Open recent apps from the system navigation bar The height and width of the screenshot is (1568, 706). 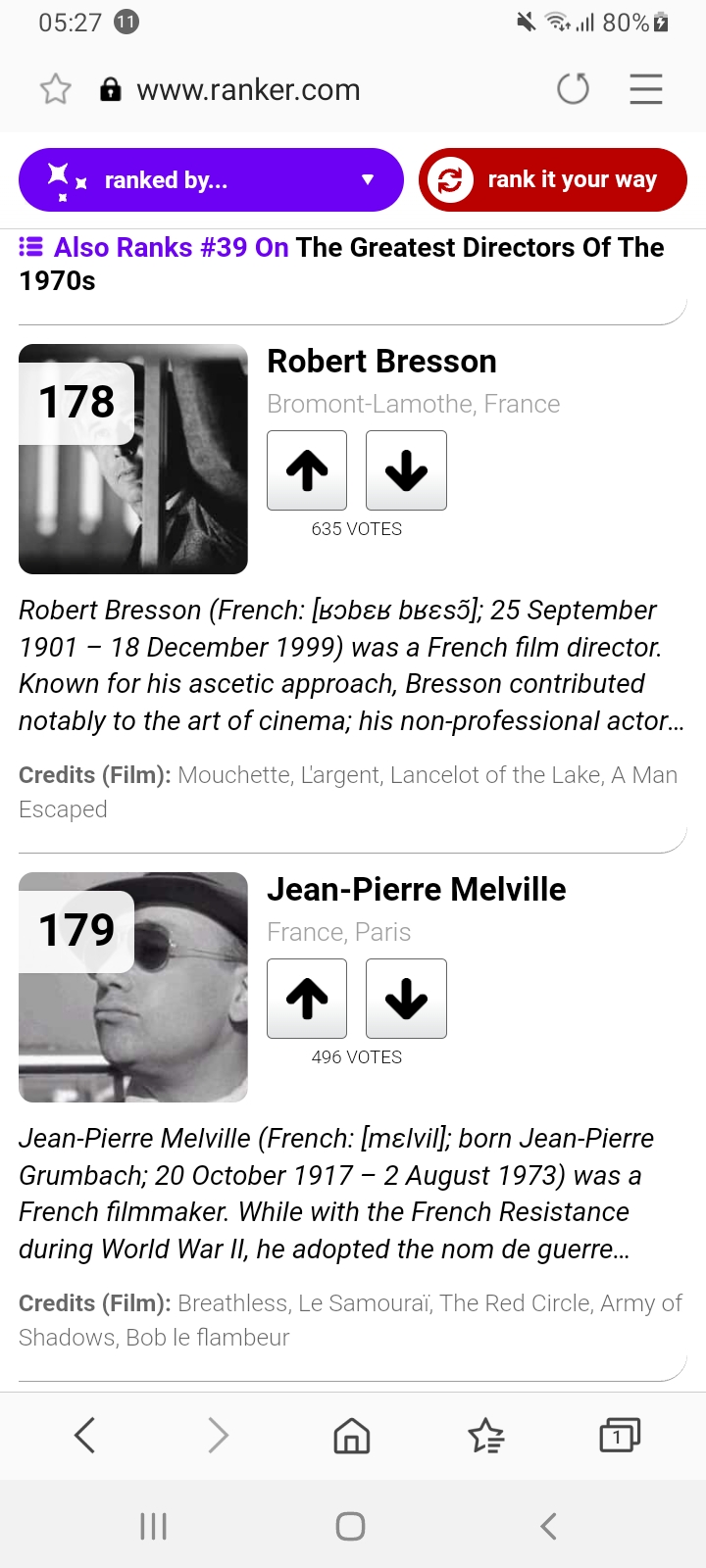tap(153, 1526)
